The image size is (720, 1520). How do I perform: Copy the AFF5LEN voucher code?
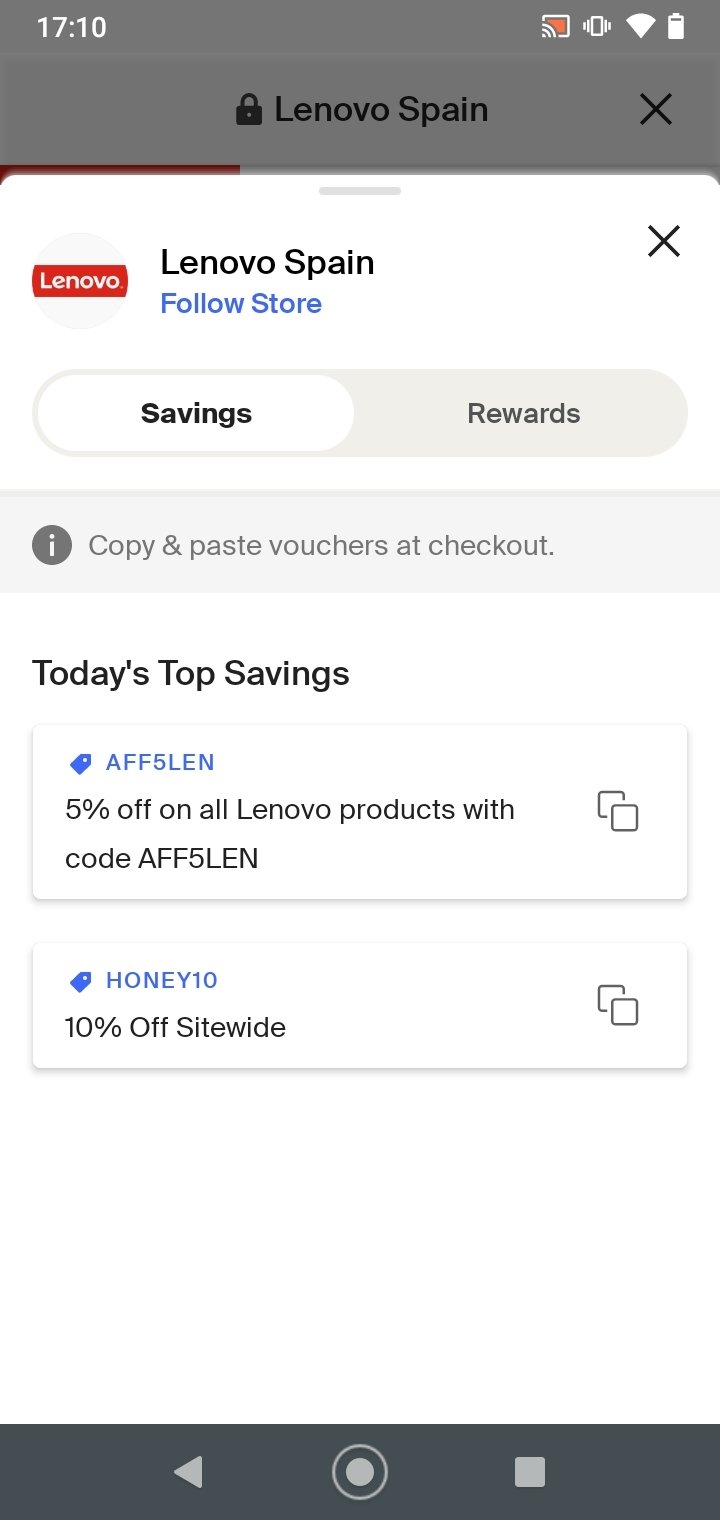[617, 811]
